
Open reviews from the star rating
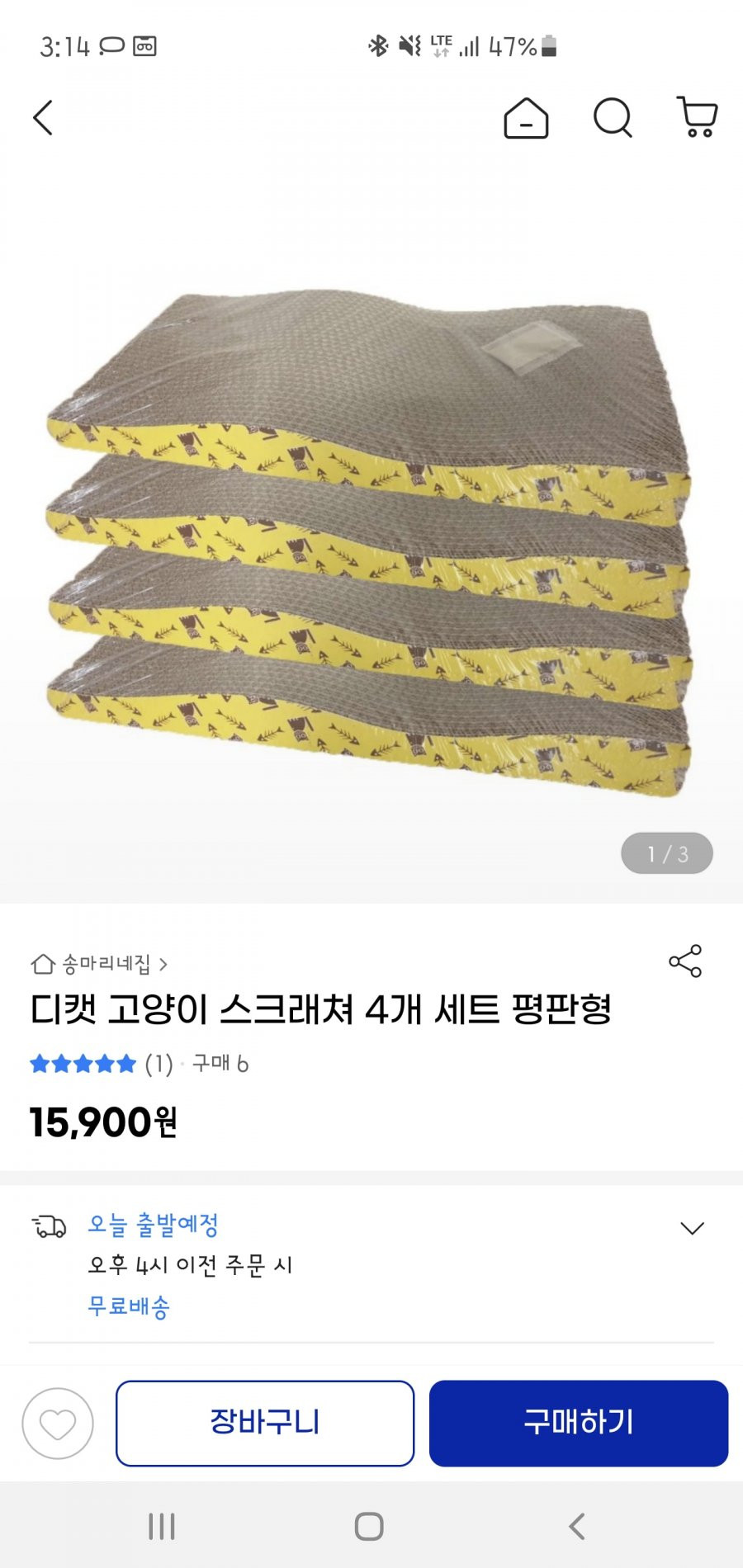pyautogui.click(x=83, y=1064)
